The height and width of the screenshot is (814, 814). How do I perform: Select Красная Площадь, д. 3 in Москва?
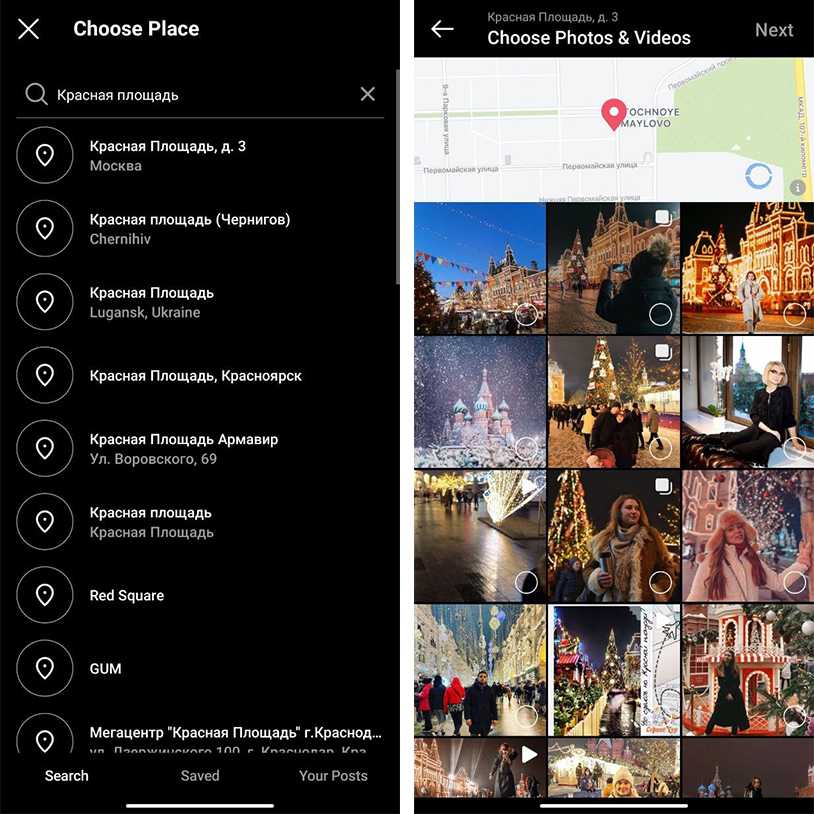(200, 155)
